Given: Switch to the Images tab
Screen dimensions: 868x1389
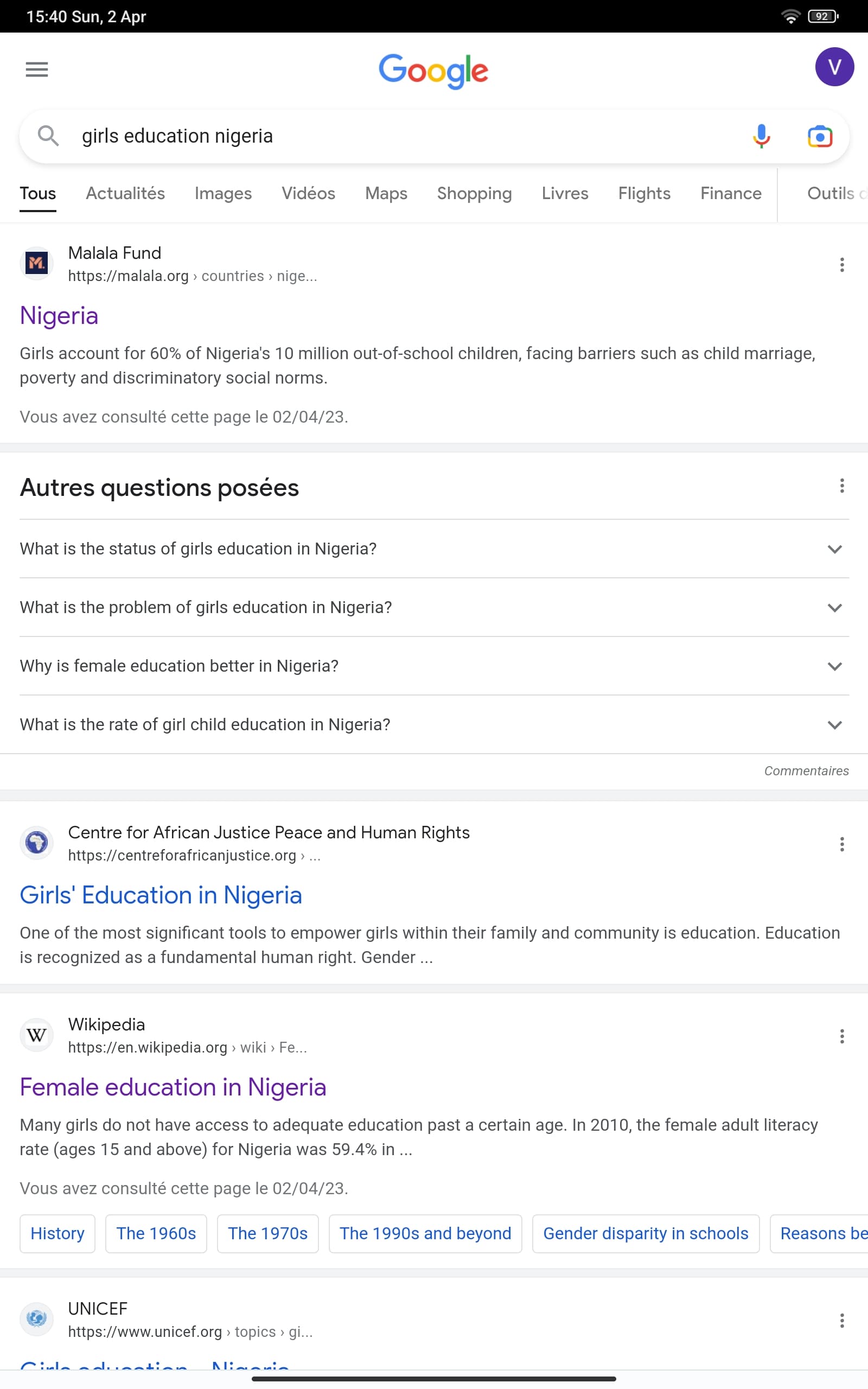Looking at the screenshot, I should [x=223, y=193].
